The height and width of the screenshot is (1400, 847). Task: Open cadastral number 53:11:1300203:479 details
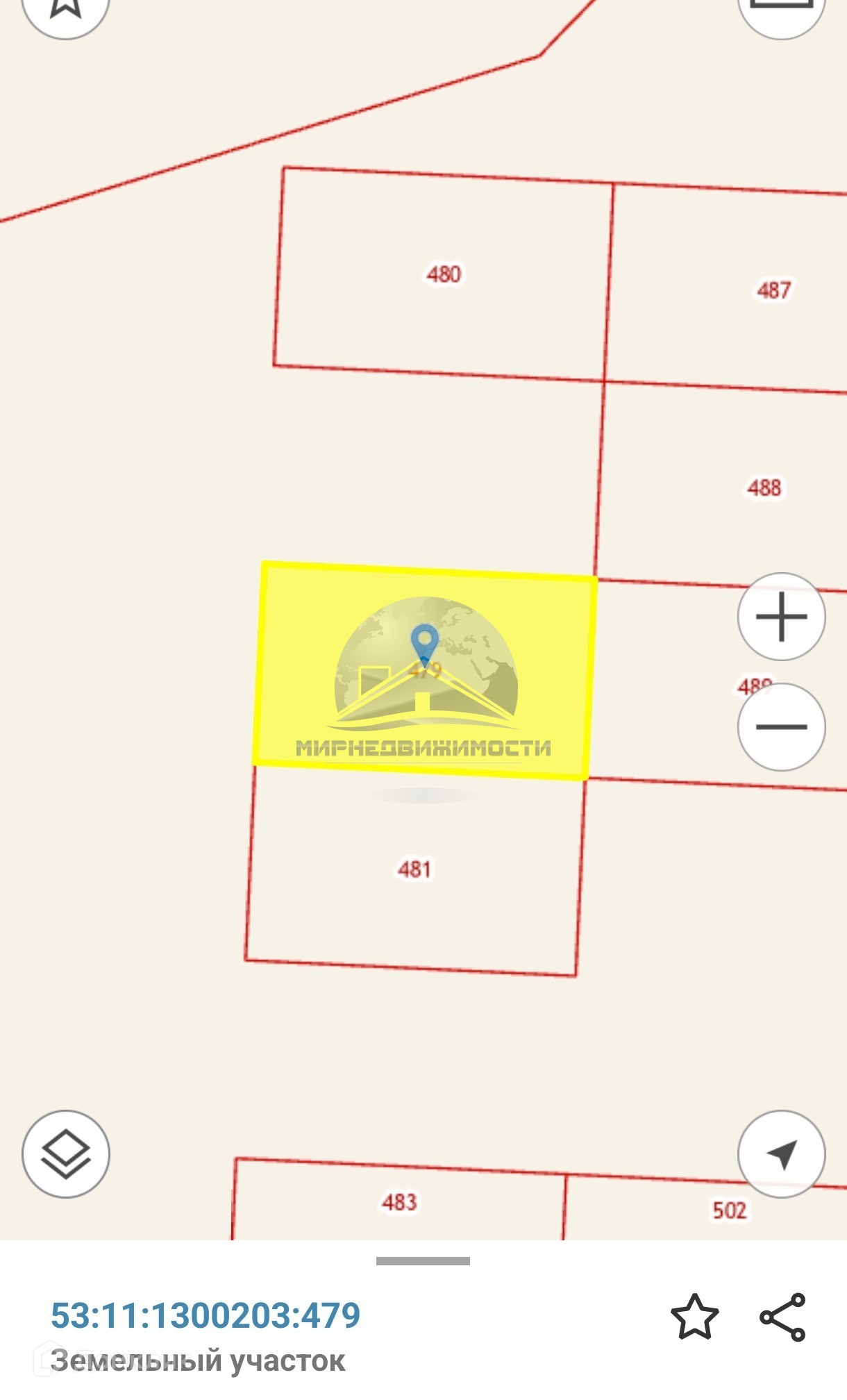pyautogui.click(x=206, y=1315)
